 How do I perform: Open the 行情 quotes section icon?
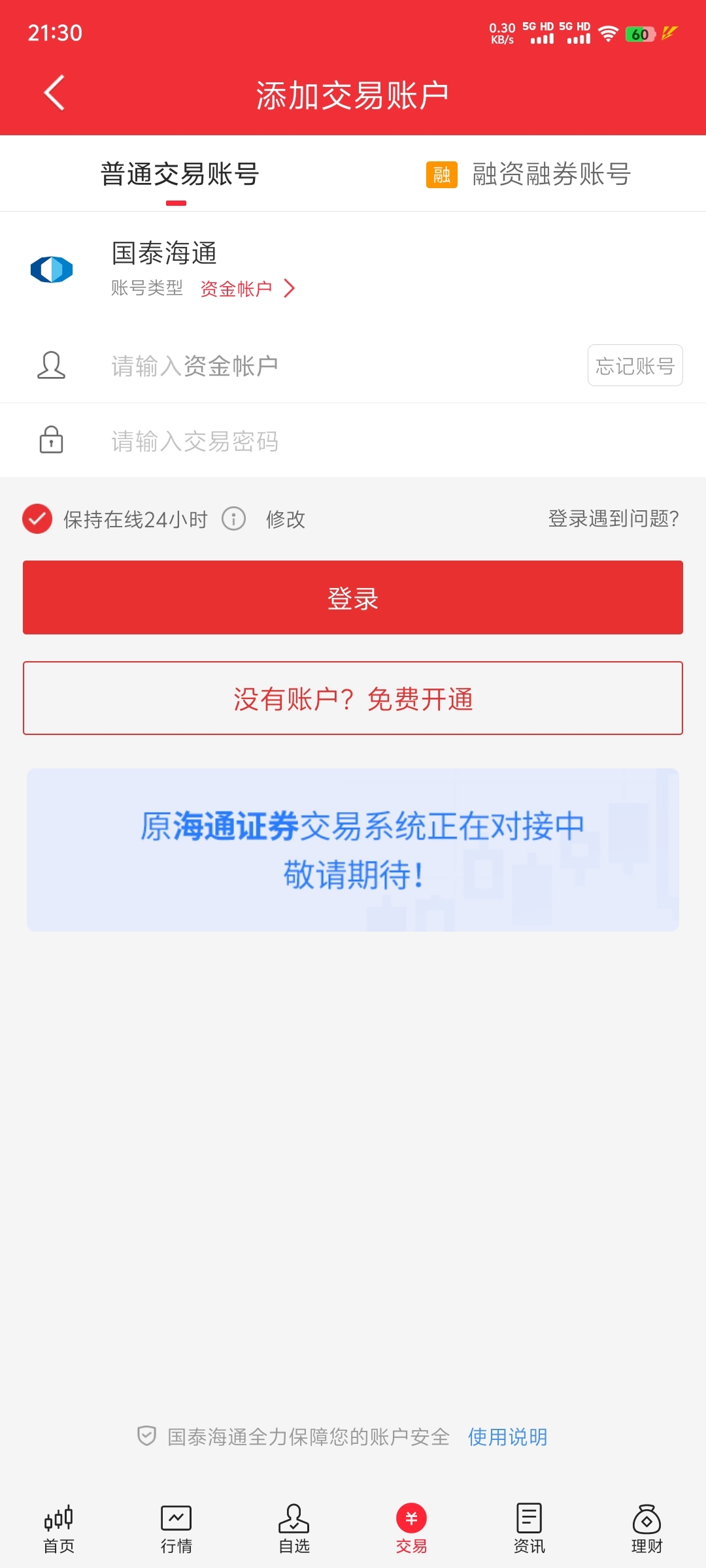tap(176, 1516)
